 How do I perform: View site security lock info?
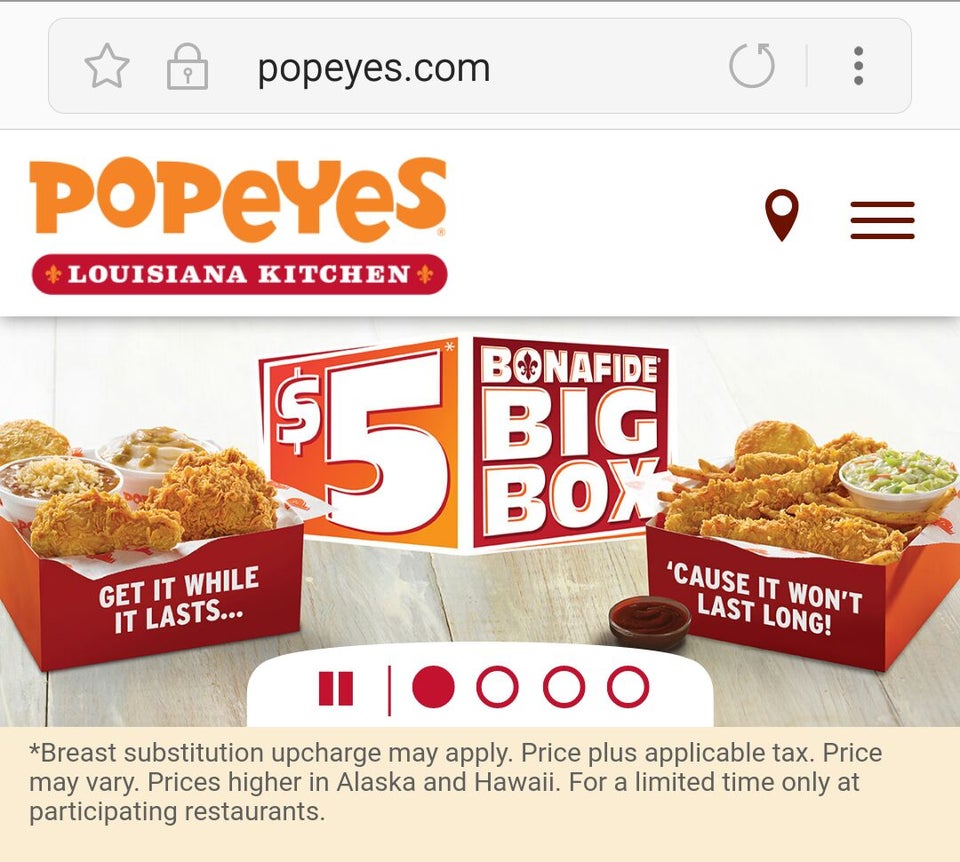(x=187, y=68)
